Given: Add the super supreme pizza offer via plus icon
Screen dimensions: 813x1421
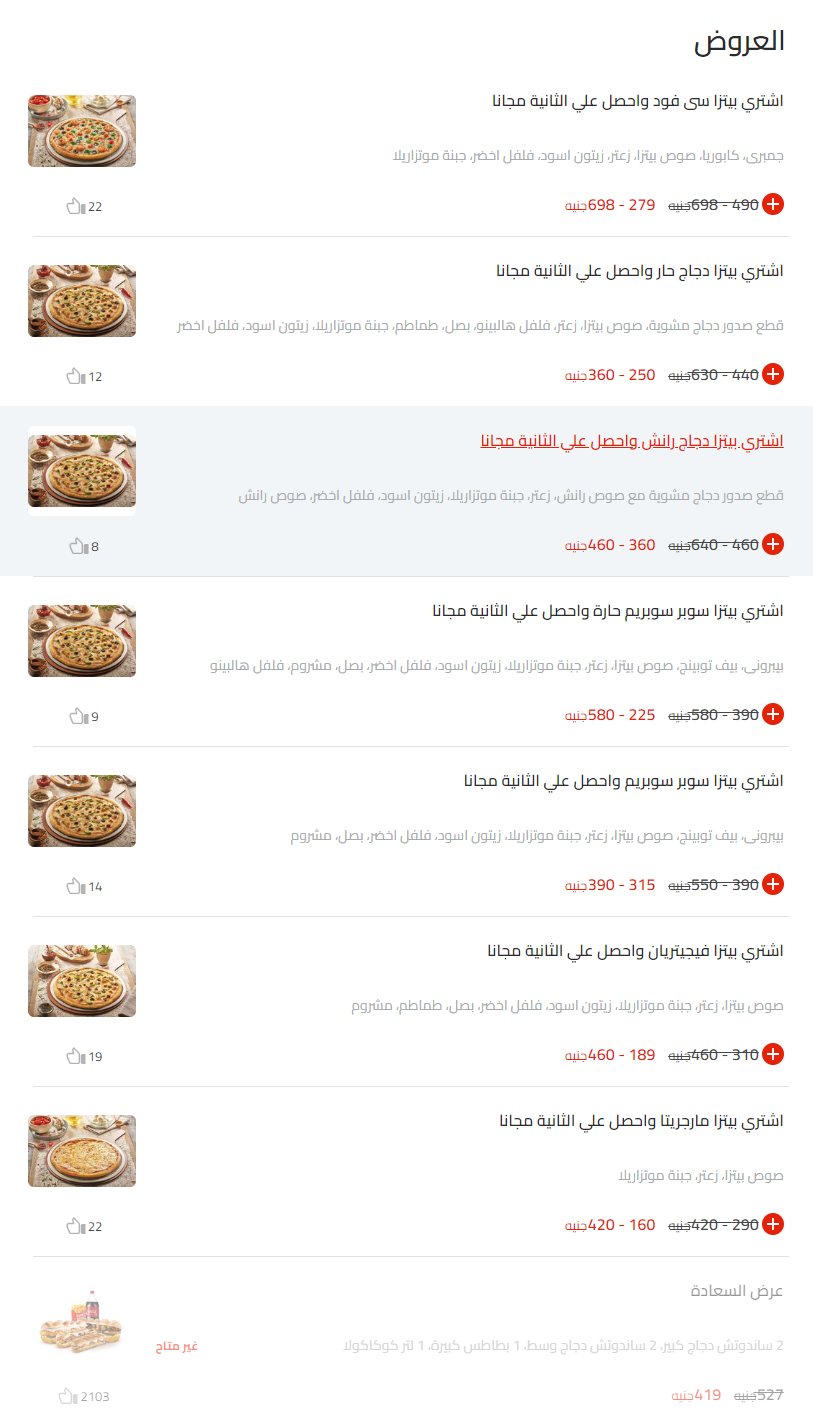Looking at the screenshot, I should (x=772, y=884).
